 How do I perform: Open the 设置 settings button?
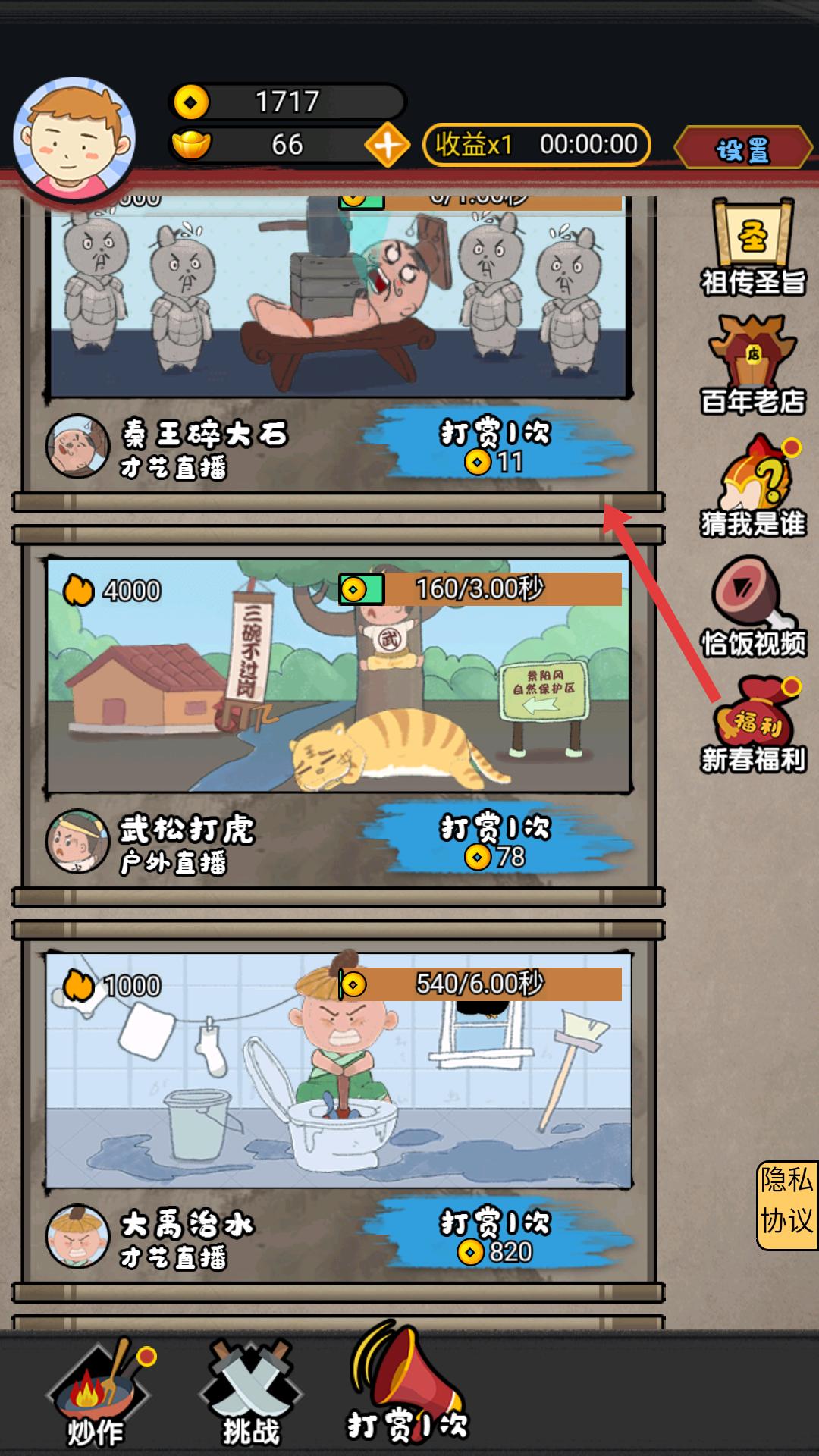[x=743, y=148]
